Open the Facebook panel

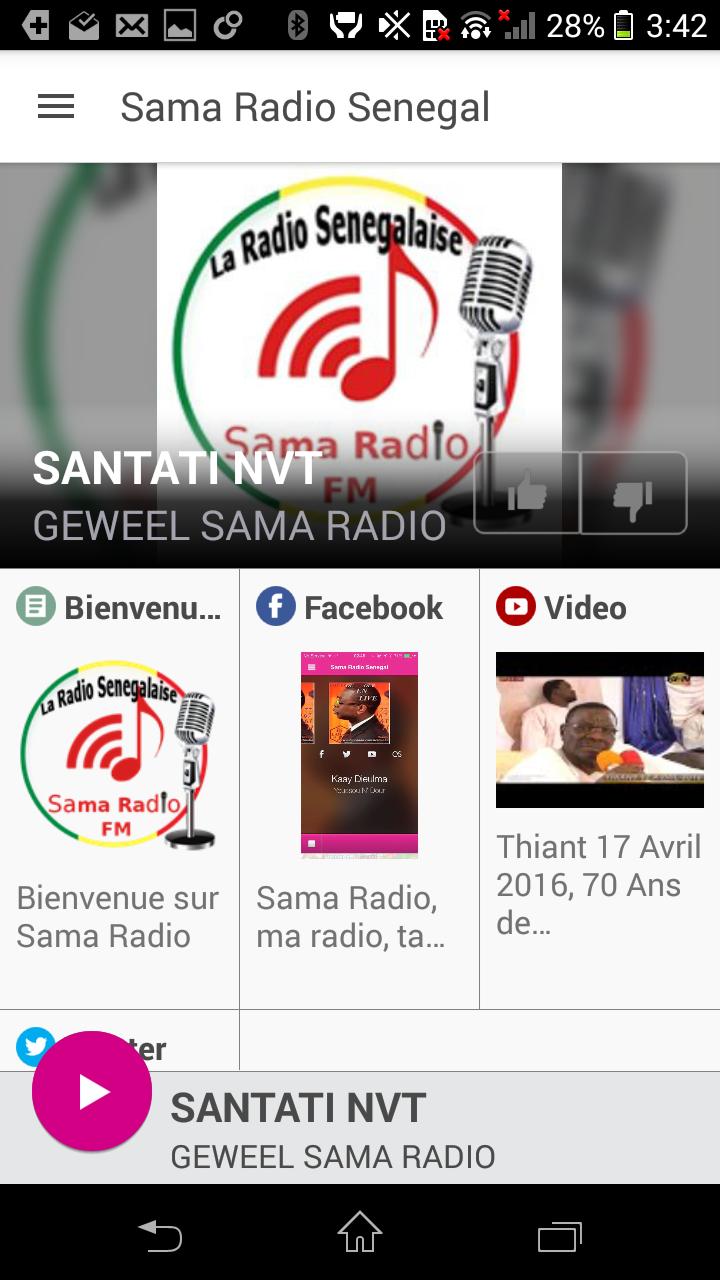tap(359, 780)
